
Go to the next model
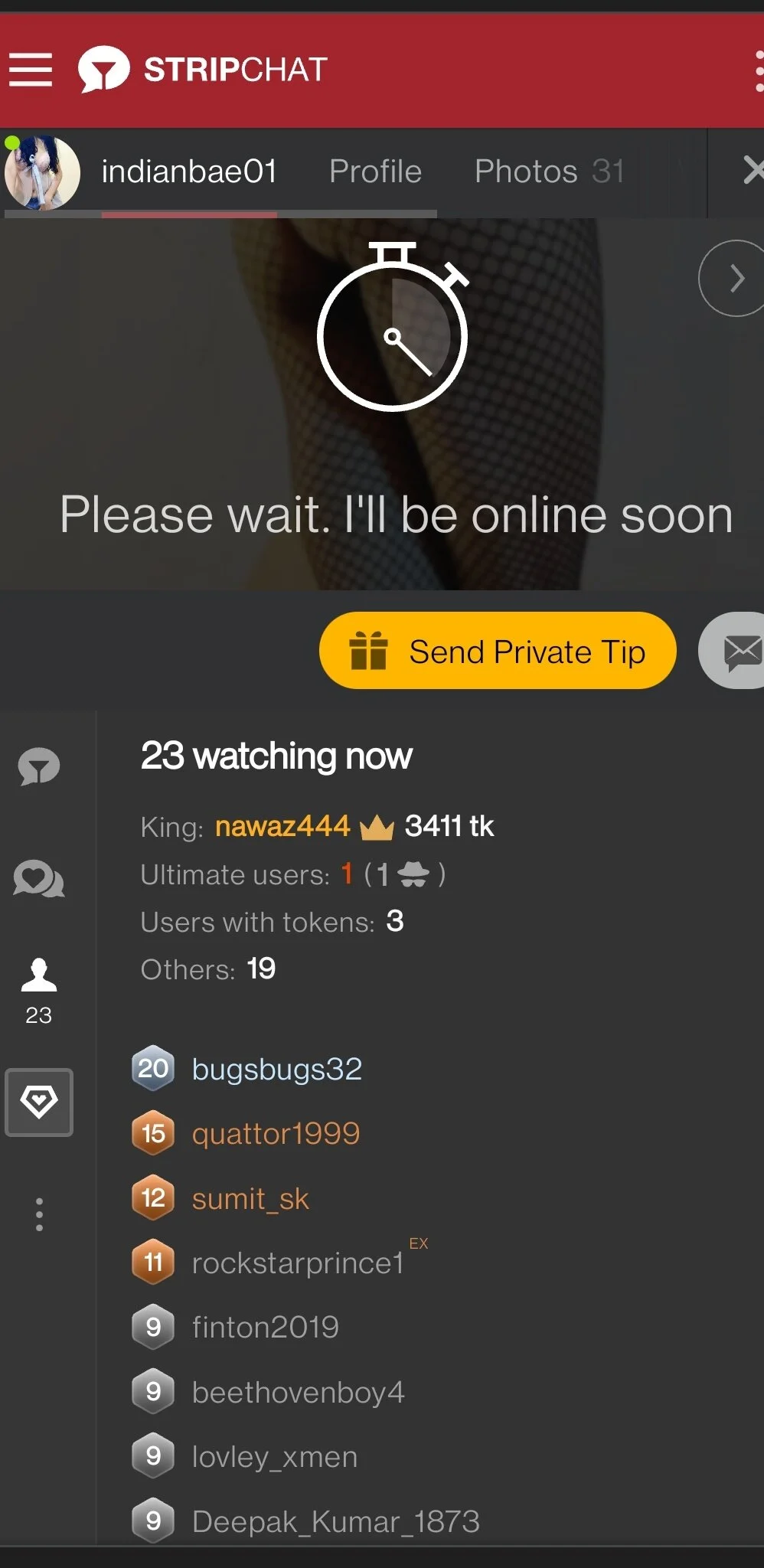click(735, 278)
